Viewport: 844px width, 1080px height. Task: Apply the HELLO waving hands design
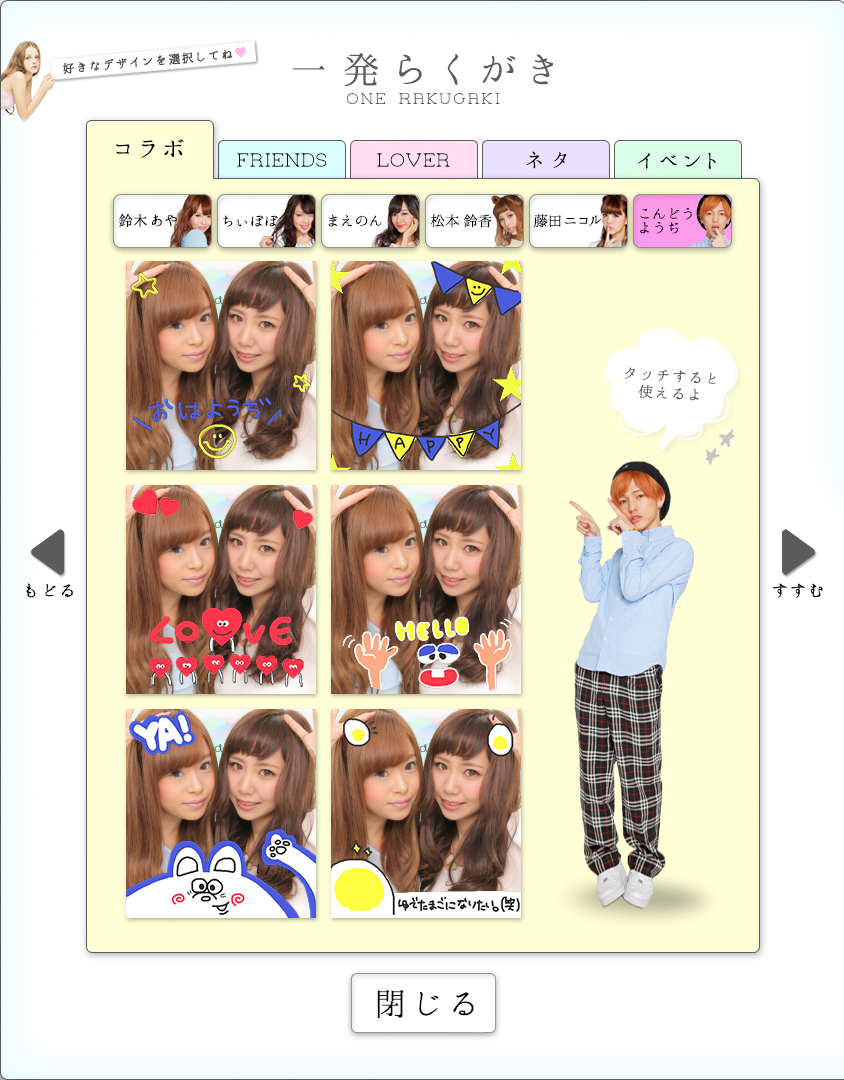click(426, 590)
